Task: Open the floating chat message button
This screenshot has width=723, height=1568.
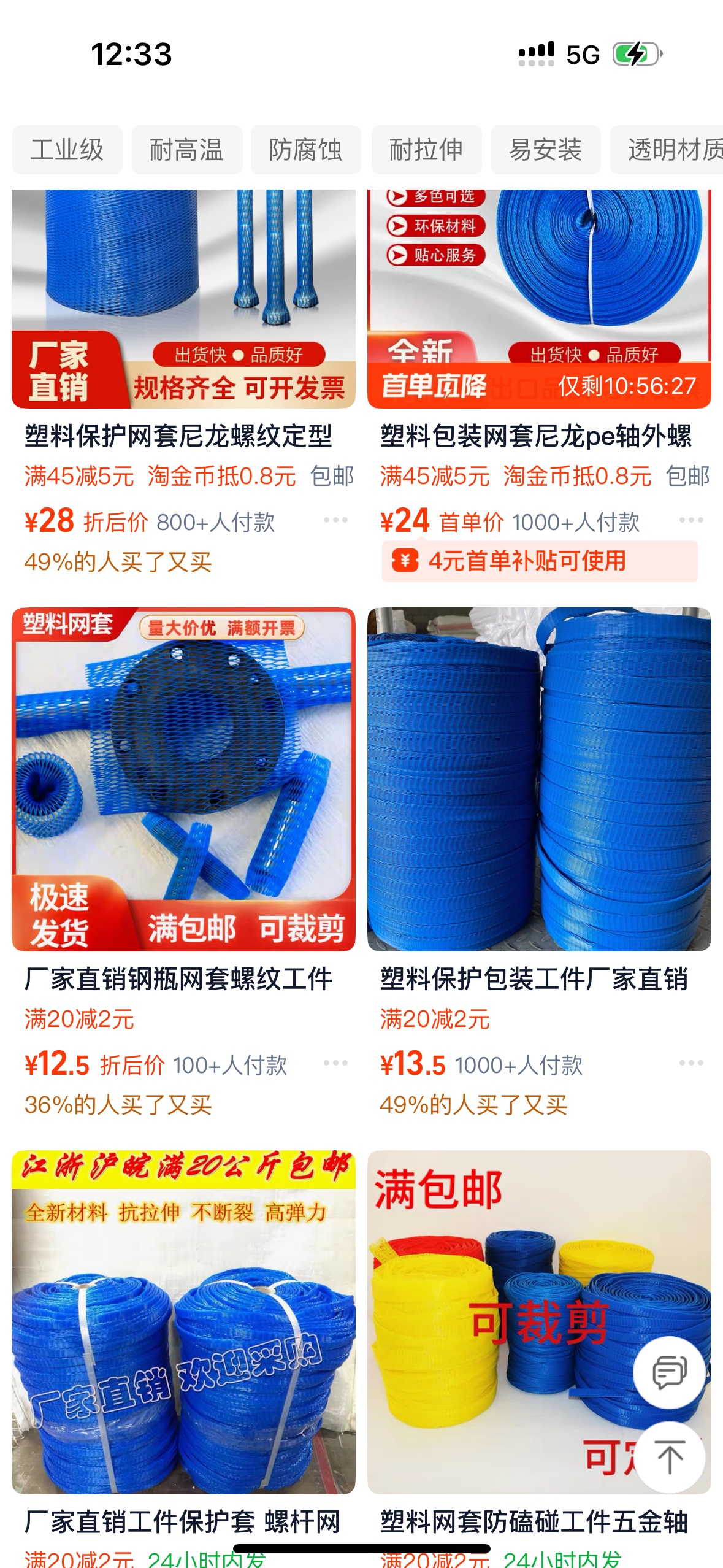Action: tap(669, 1372)
